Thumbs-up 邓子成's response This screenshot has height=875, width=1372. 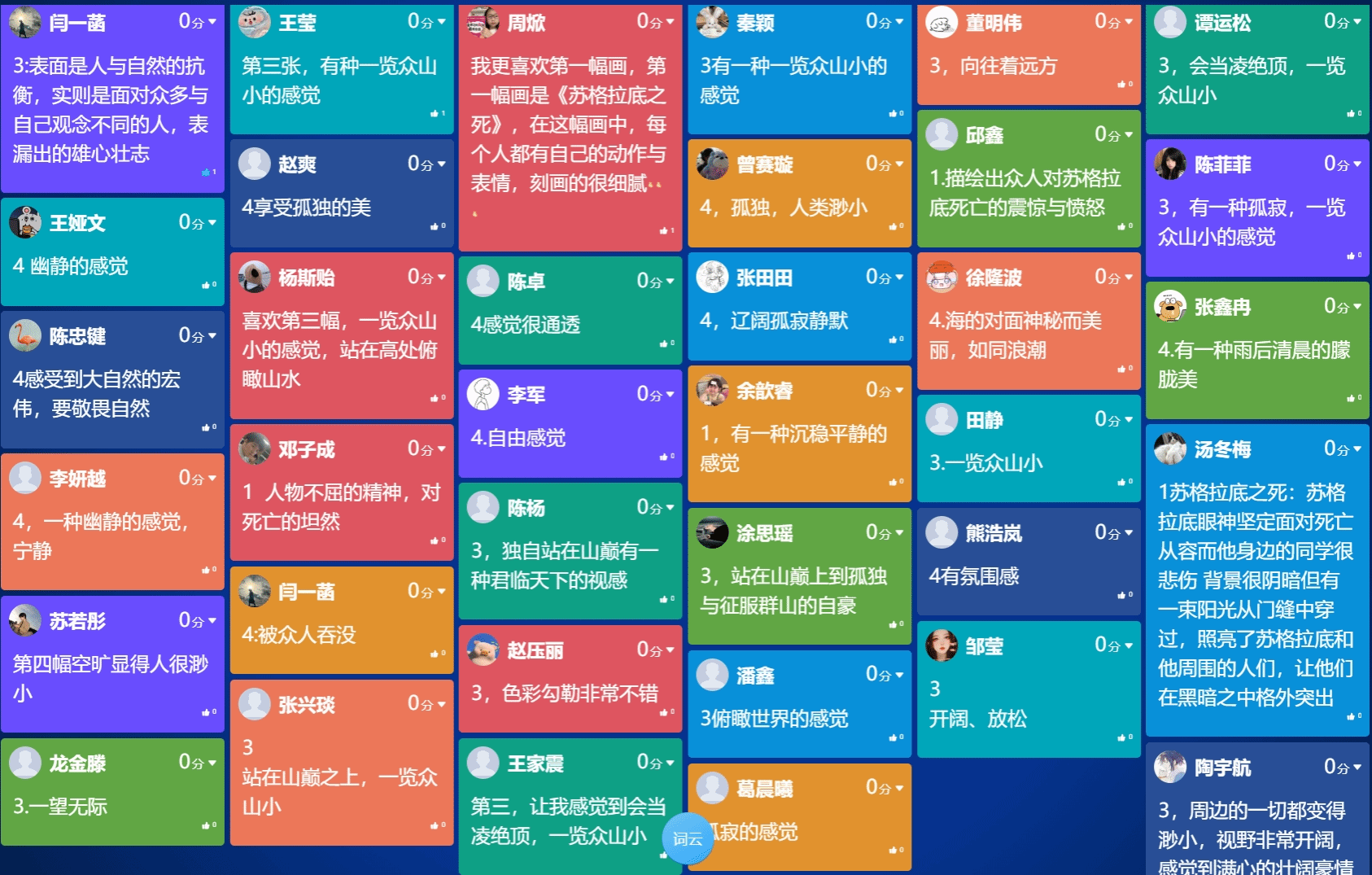click(435, 540)
